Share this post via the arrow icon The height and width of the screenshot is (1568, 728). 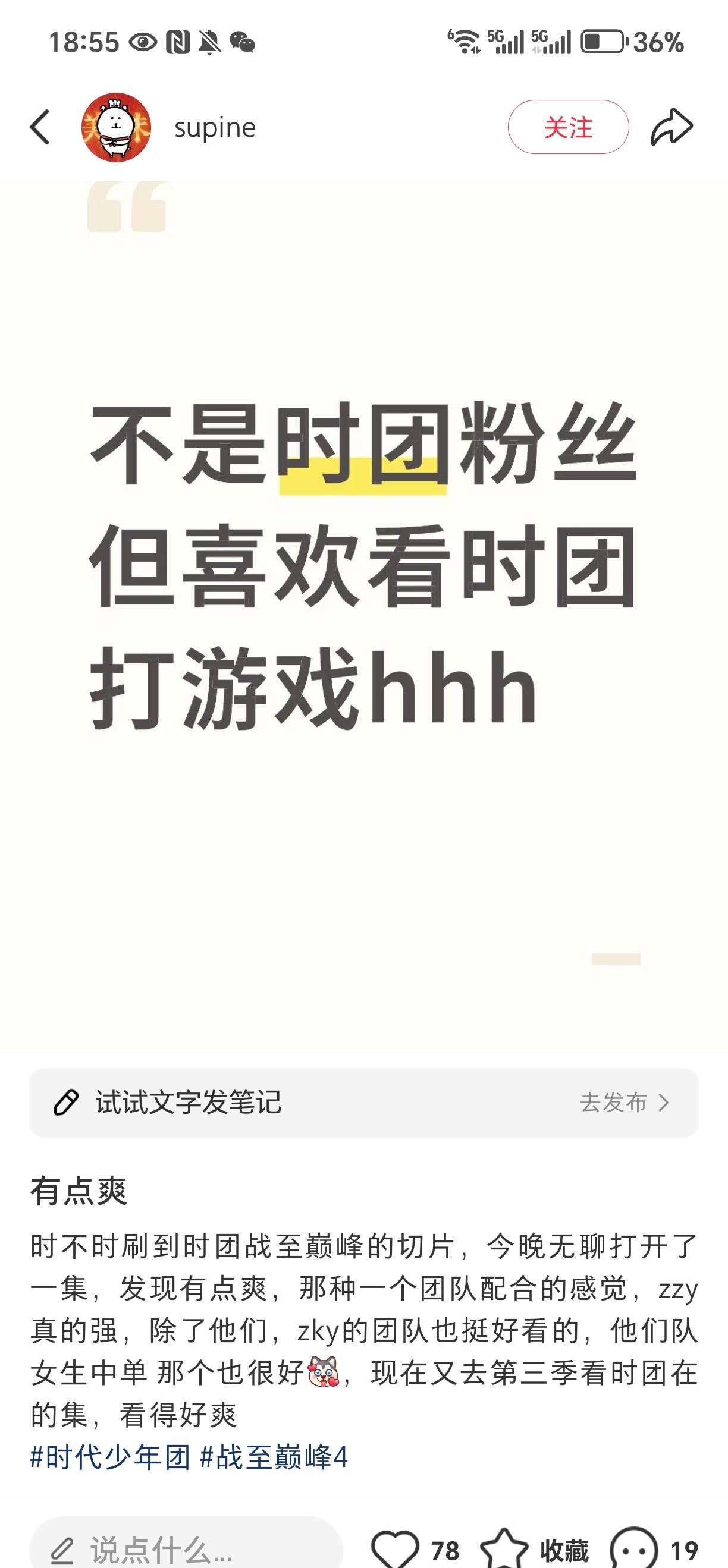672,127
